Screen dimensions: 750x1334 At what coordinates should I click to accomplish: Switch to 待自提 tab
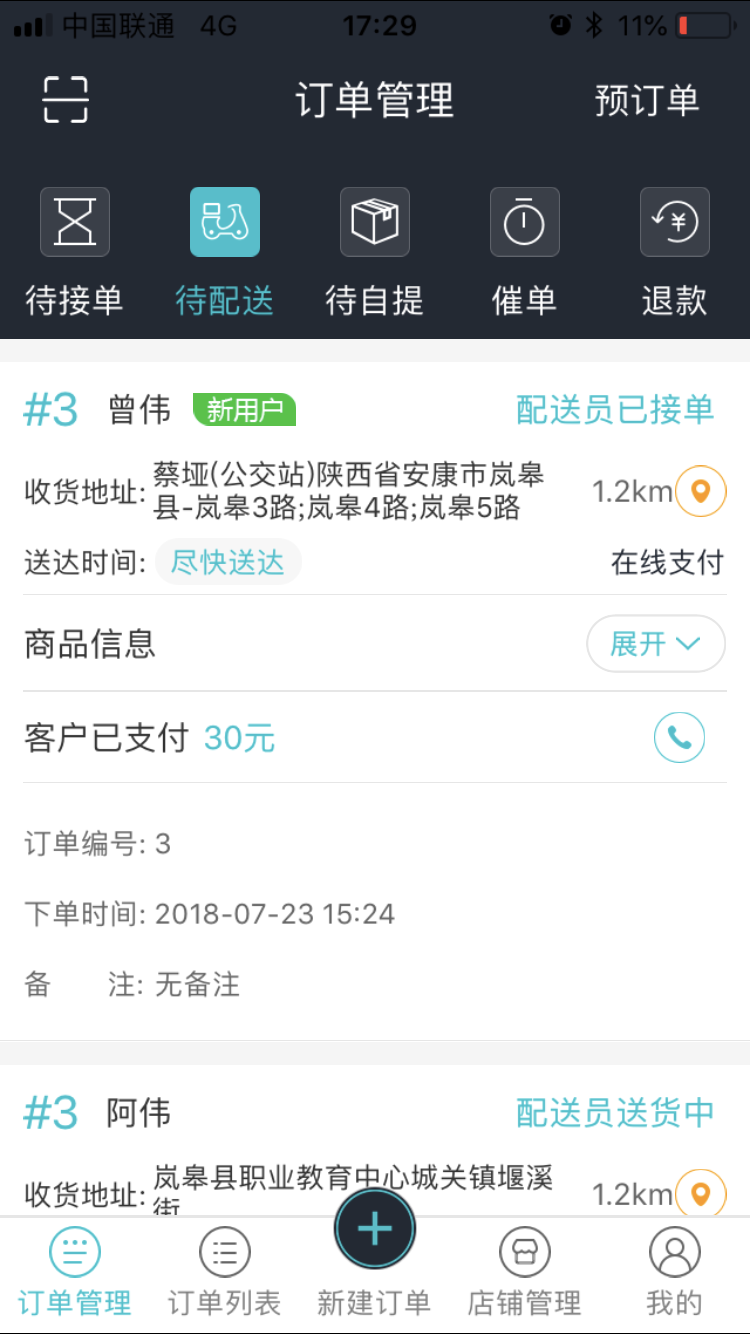(x=375, y=252)
